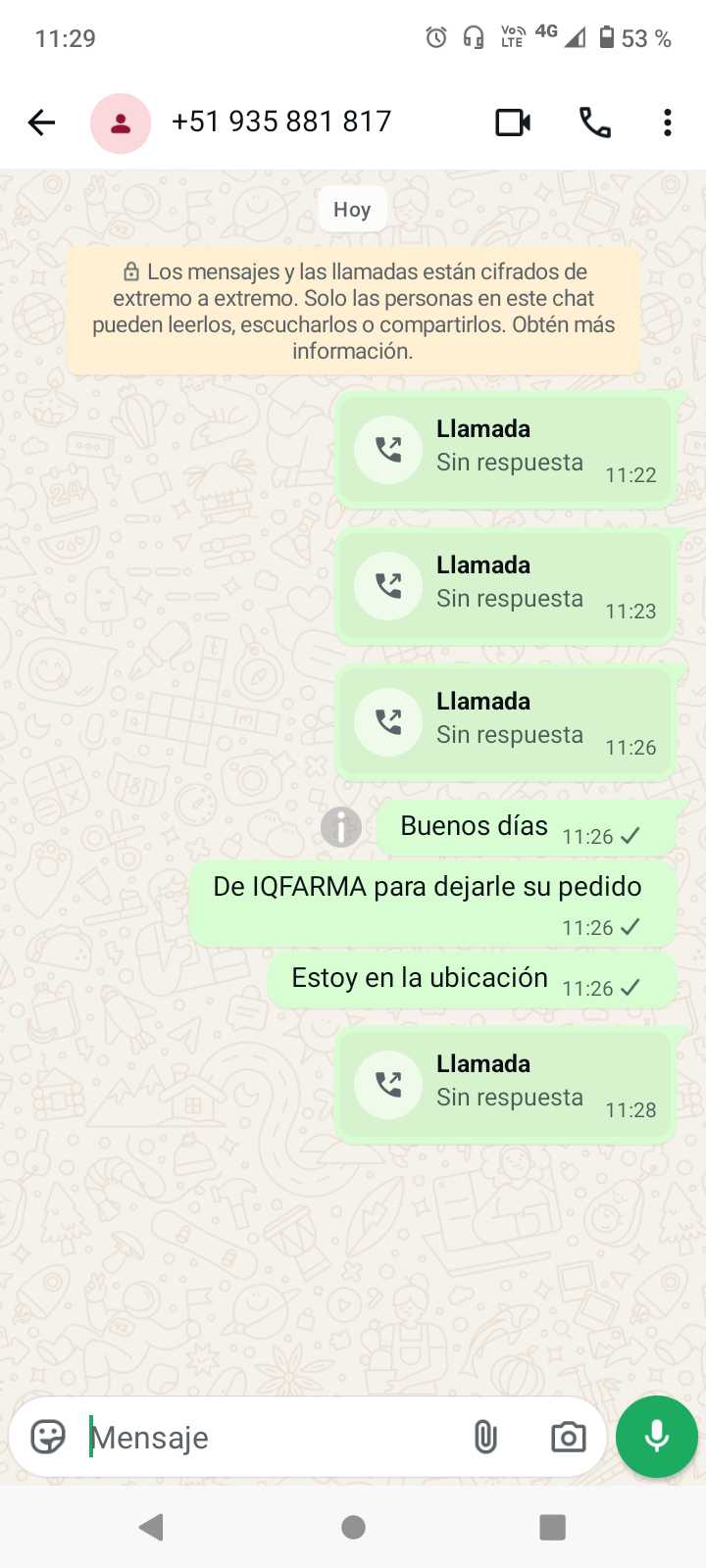Start a voice call
Viewport: 706px width, 1568px height.
(x=595, y=122)
